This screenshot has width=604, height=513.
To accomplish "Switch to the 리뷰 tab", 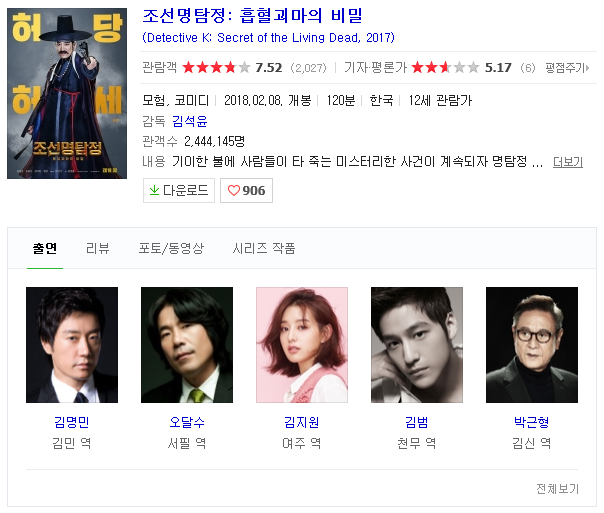I will [98, 248].
